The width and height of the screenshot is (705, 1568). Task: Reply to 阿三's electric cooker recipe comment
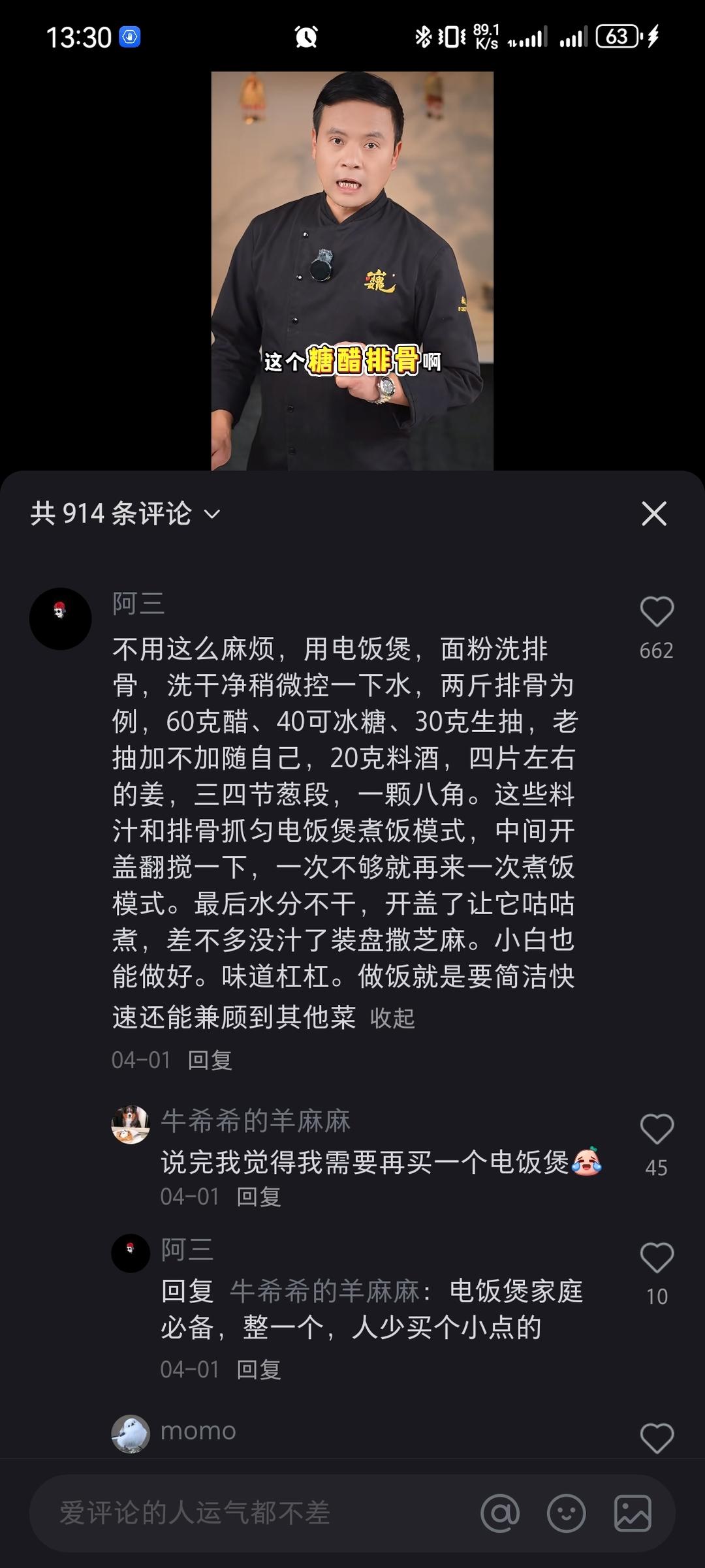(x=210, y=1060)
